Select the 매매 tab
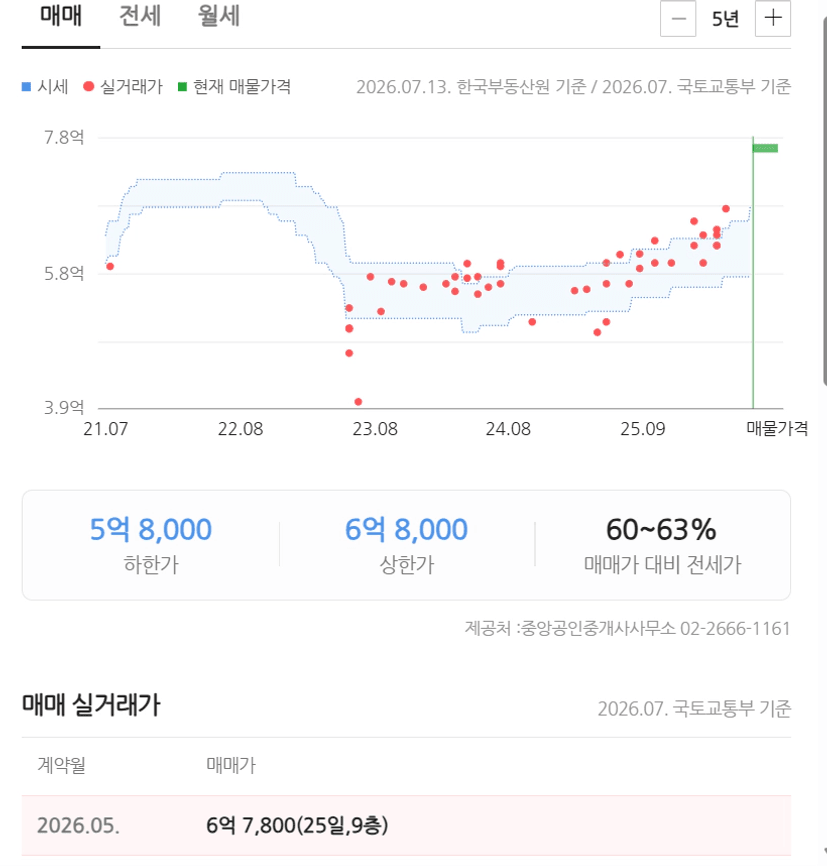Image resolution: width=827 pixels, height=866 pixels. (x=61, y=17)
